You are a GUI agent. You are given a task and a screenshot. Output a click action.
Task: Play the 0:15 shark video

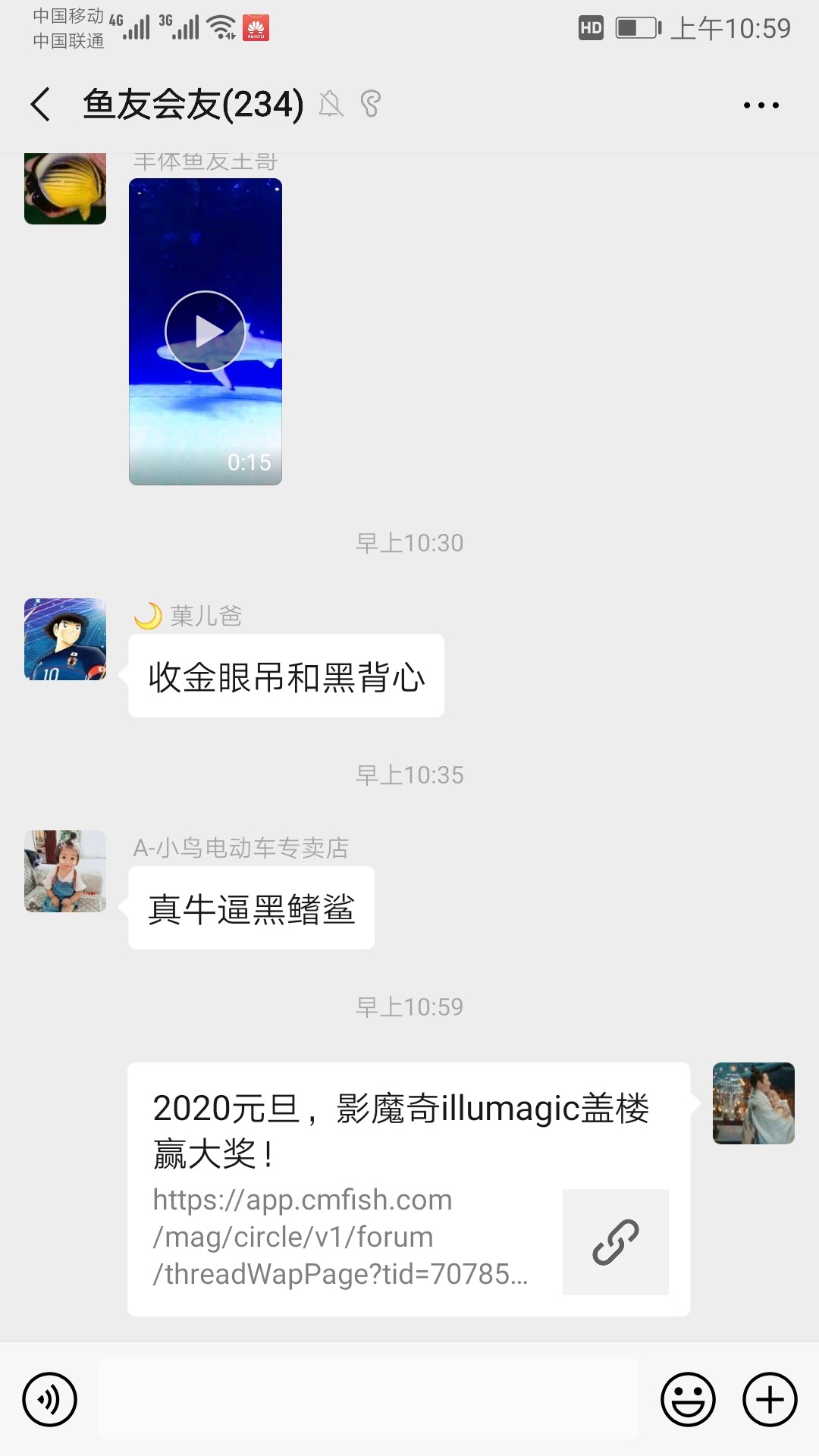(x=205, y=331)
